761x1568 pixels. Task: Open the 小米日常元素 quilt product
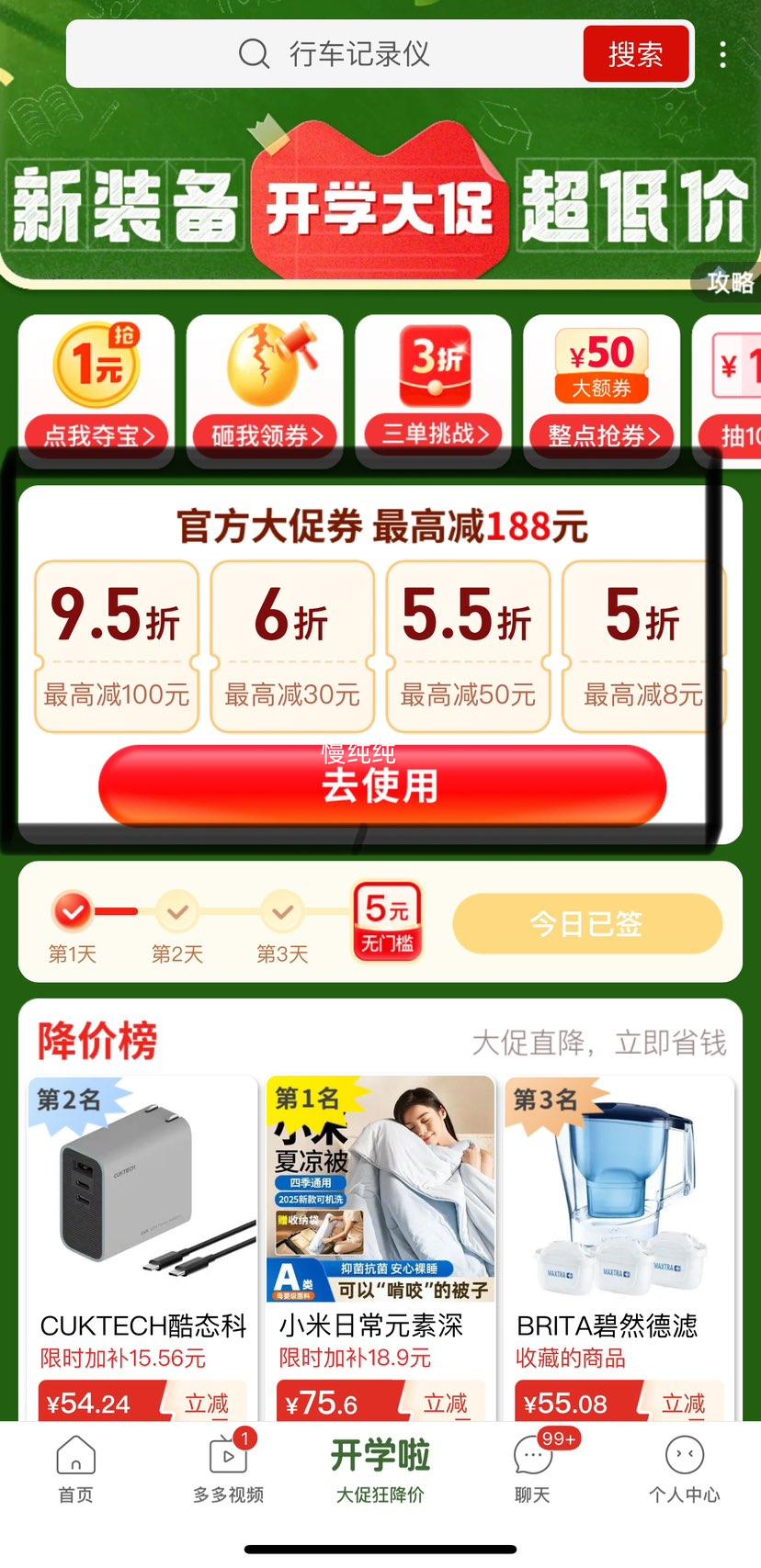(x=380, y=1247)
